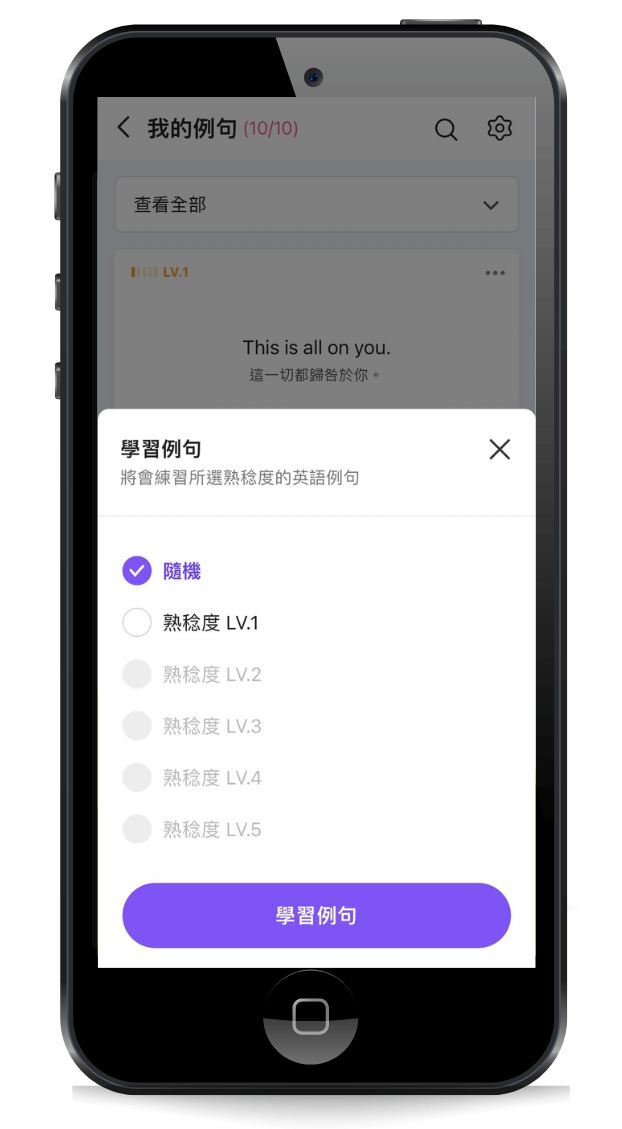Screen dimensions: 622x1129
Task: Close the 學習例句 sheet
Action: (x=499, y=449)
